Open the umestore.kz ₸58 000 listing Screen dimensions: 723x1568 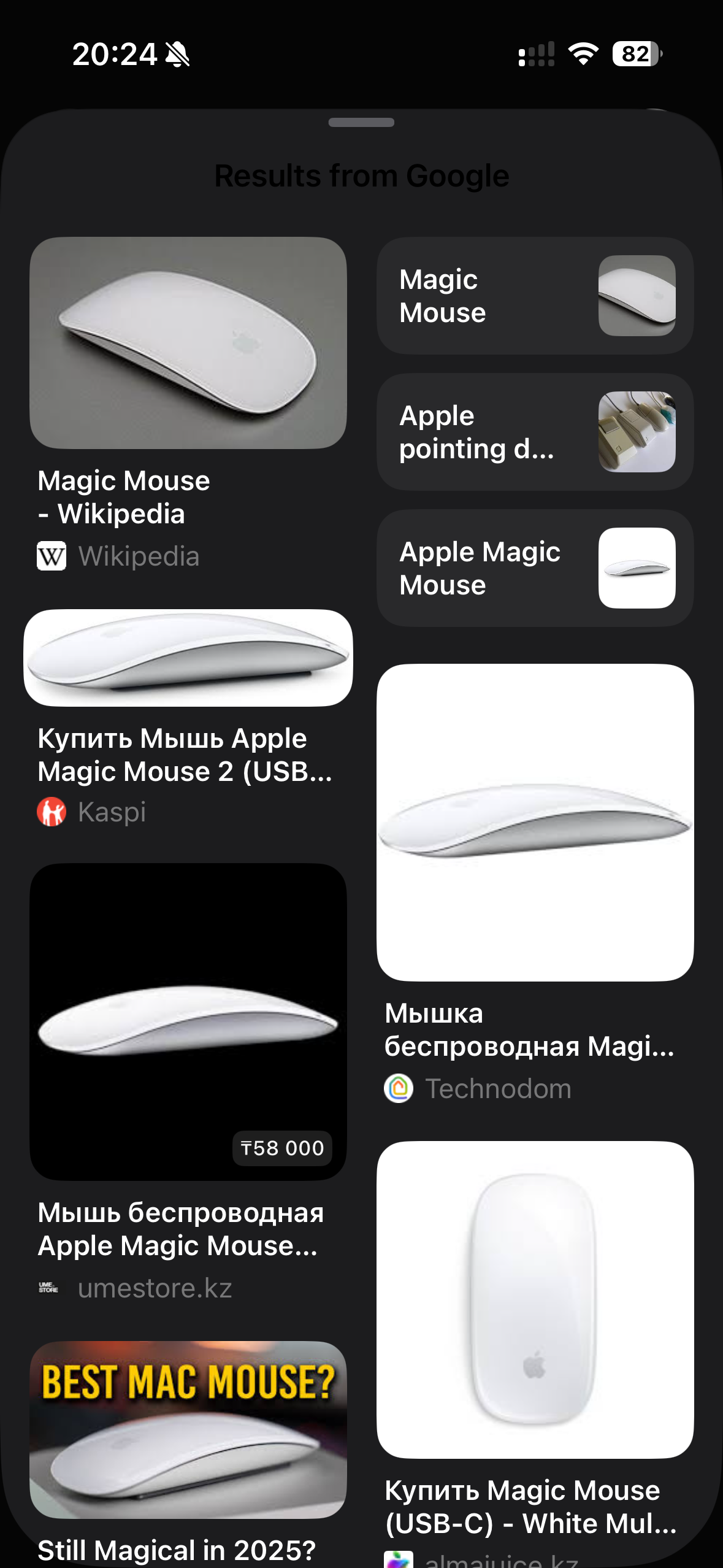coord(188,1021)
